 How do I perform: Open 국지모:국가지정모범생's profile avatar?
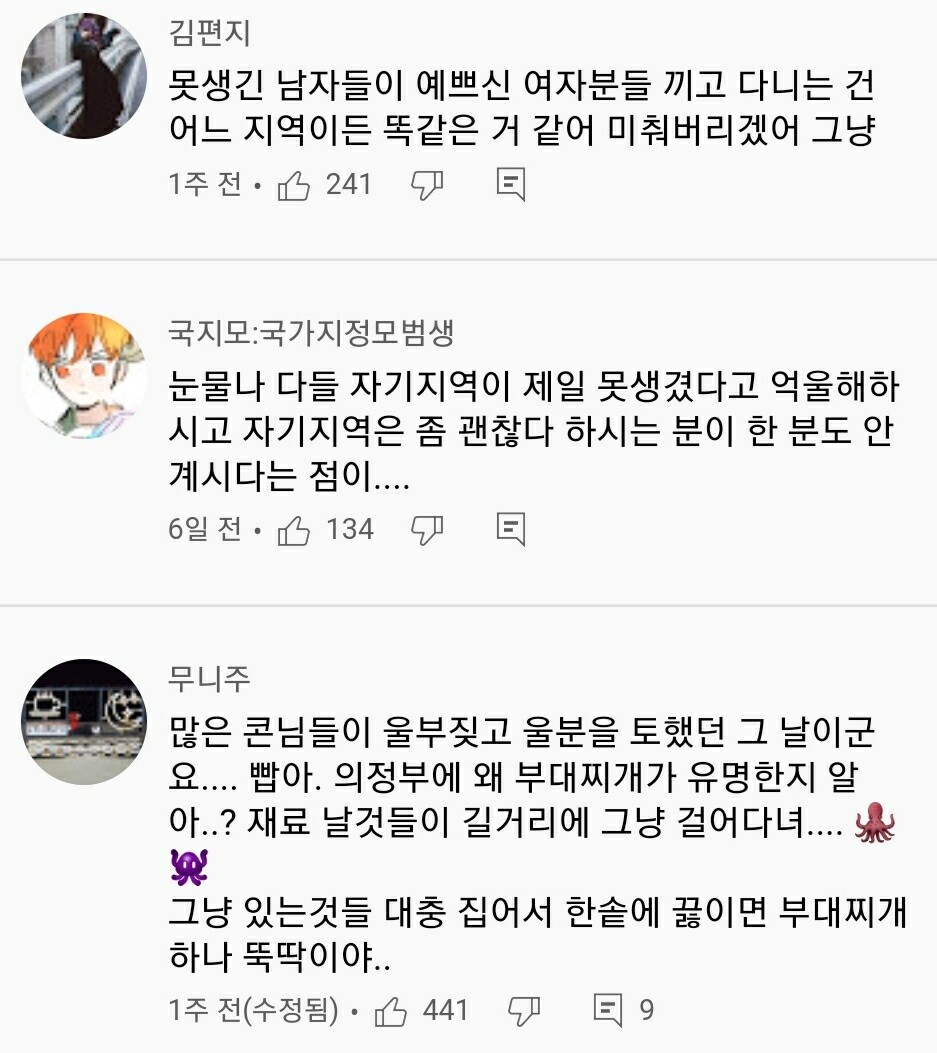point(84,375)
